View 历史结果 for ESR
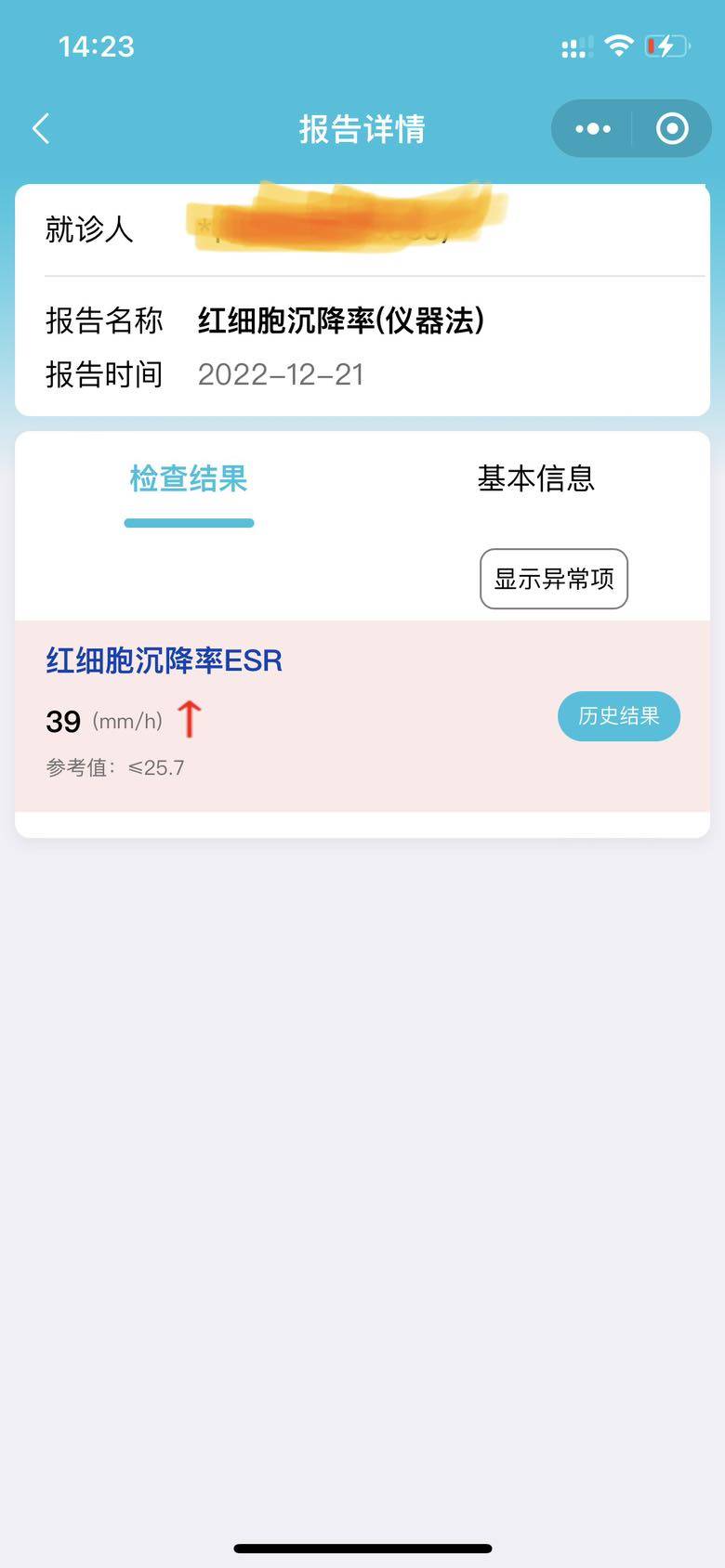The image size is (725, 1568). click(x=619, y=716)
